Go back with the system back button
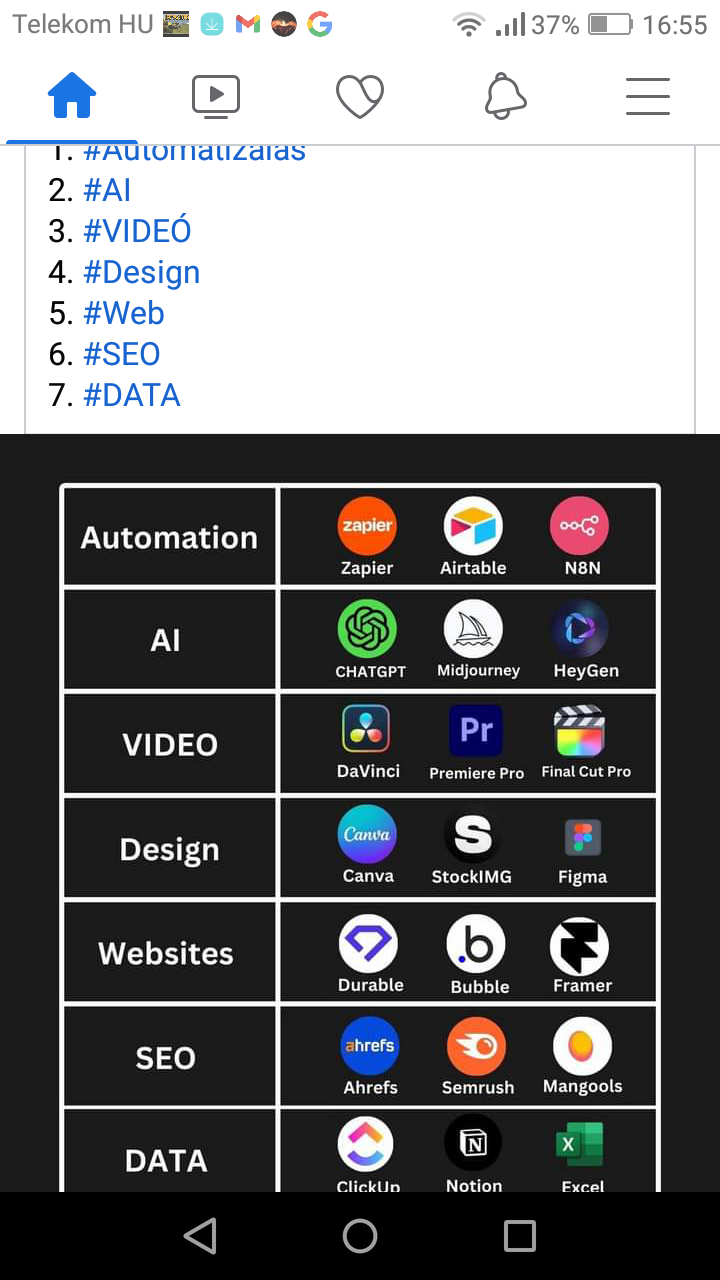This screenshot has width=720, height=1280. pos(200,1236)
